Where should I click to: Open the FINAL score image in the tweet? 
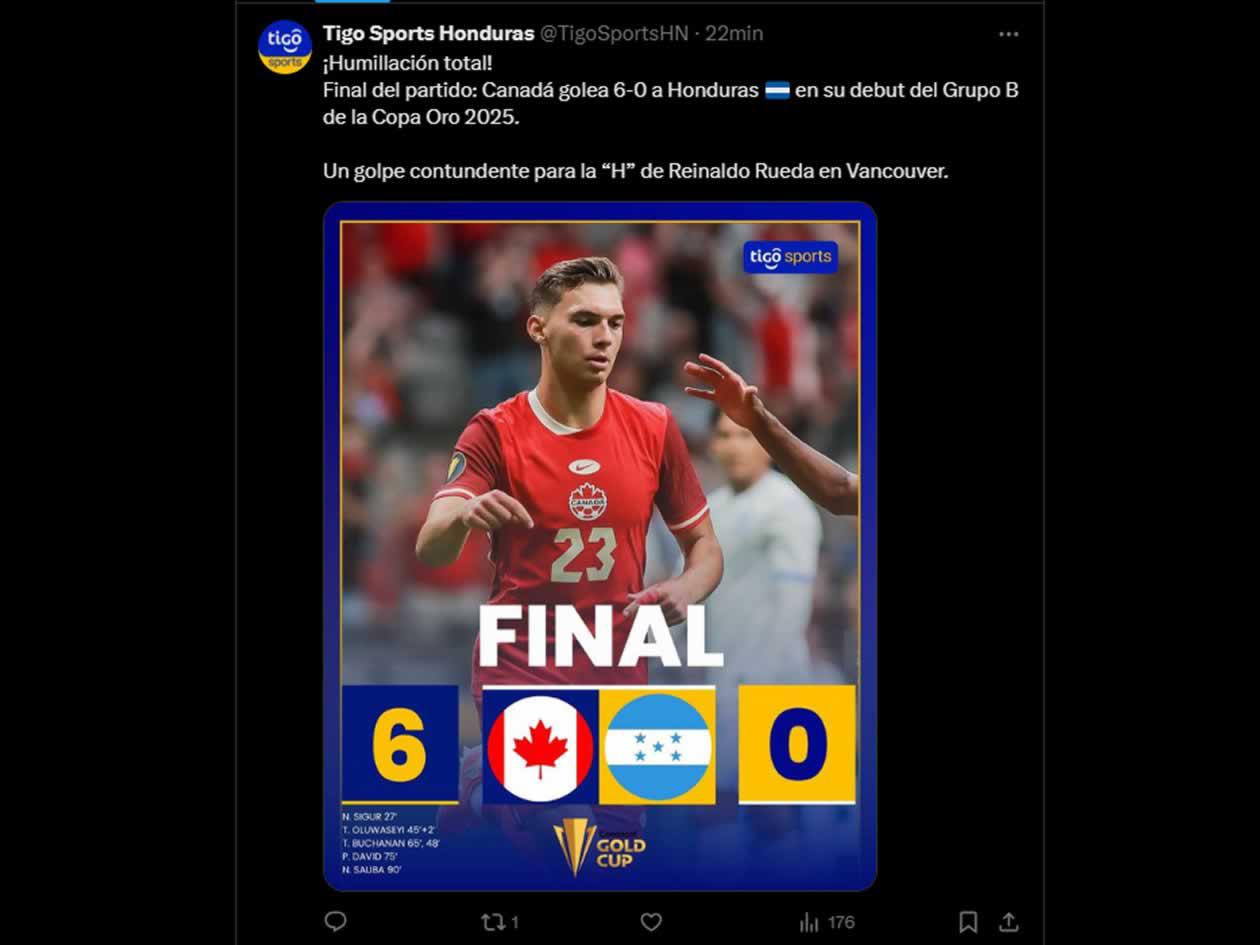click(600, 545)
